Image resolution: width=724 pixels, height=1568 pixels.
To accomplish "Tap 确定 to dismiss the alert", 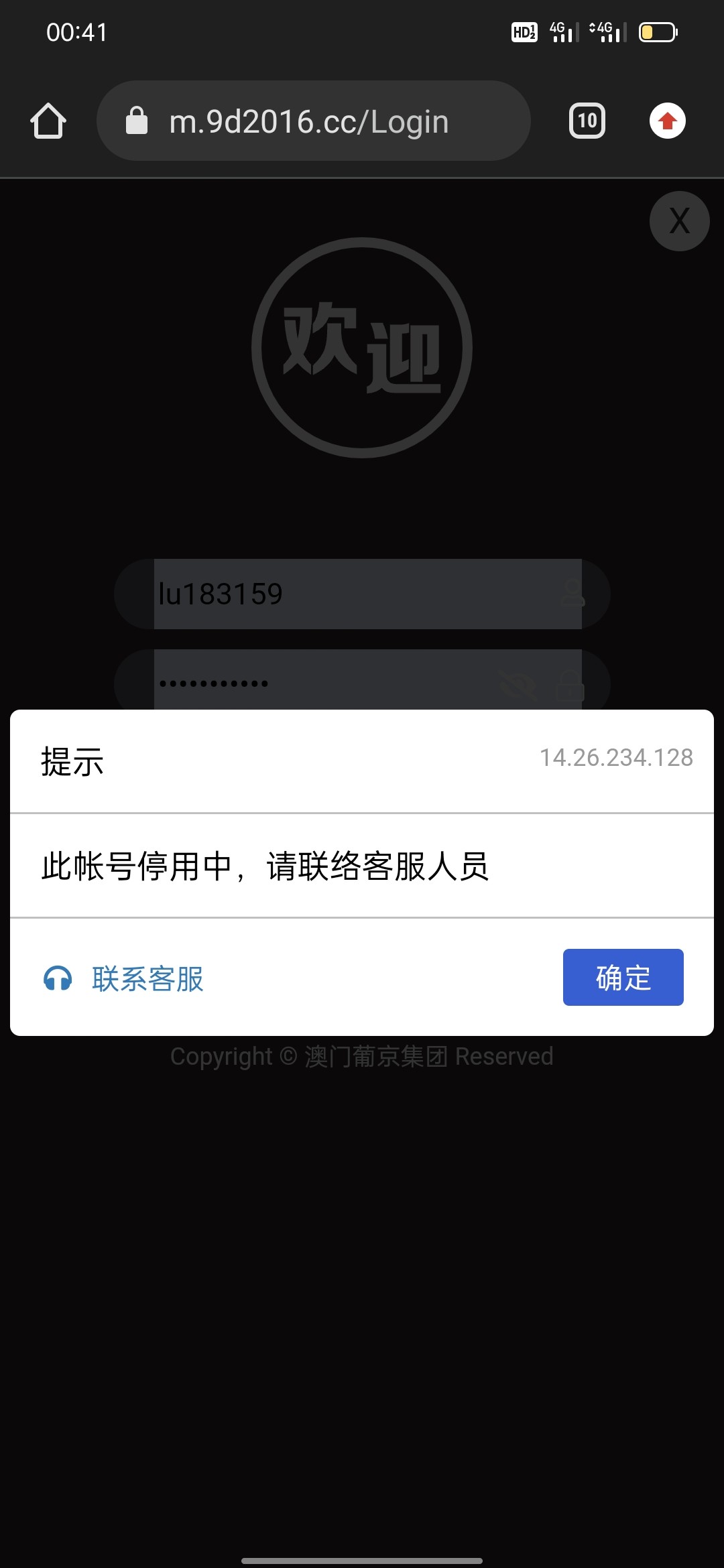I will pos(623,977).
